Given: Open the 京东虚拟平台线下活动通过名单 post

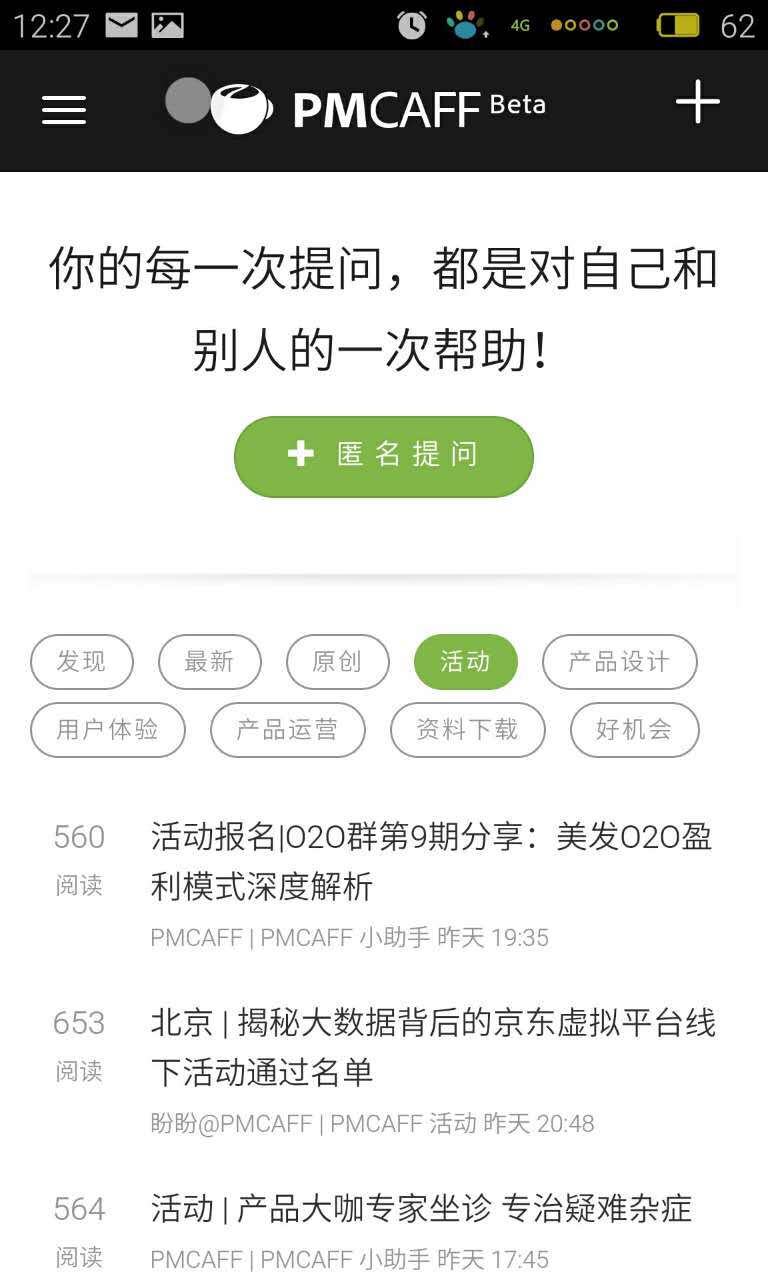Looking at the screenshot, I should [430, 1046].
